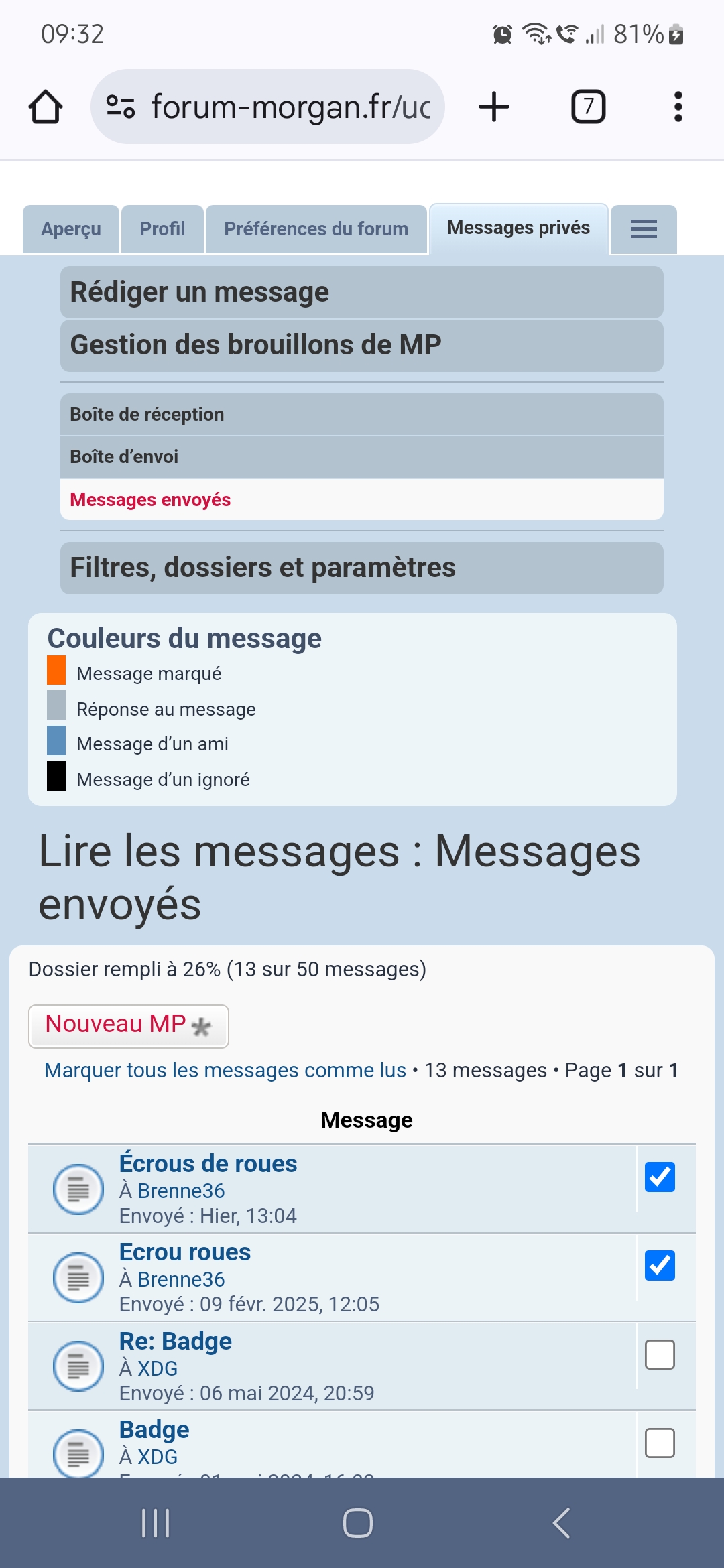724x1568 pixels.
Task: Switch to the Profil tab
Action: pyautogui.click(x=162, y=229)
